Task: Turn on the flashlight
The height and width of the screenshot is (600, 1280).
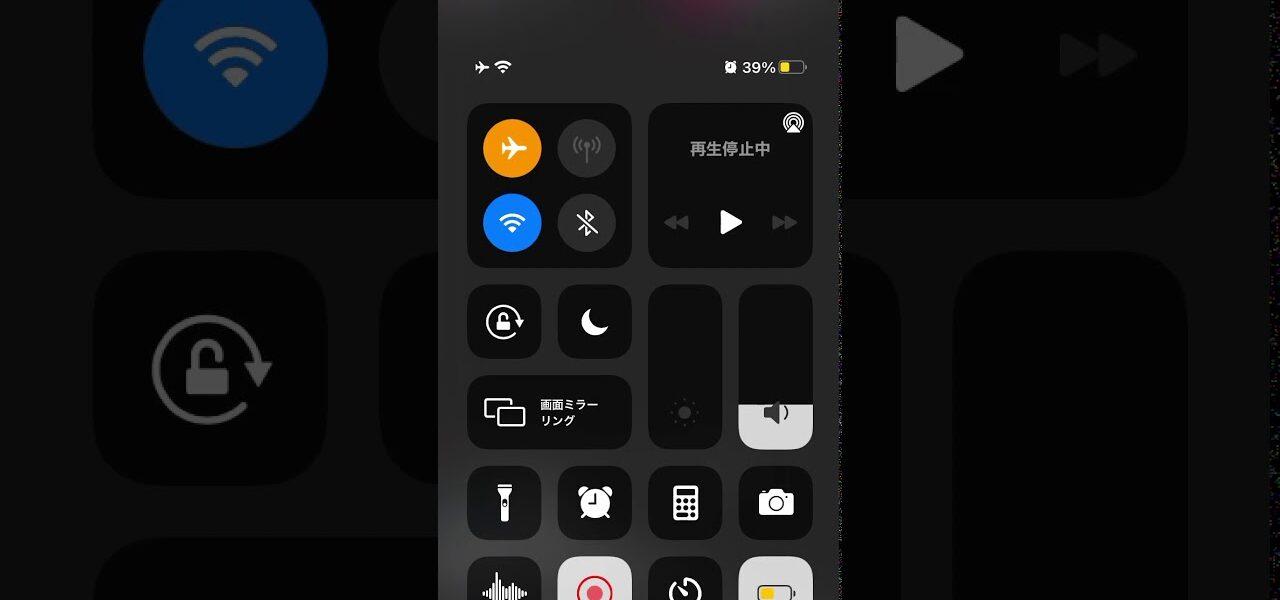Action: (504, 503)
